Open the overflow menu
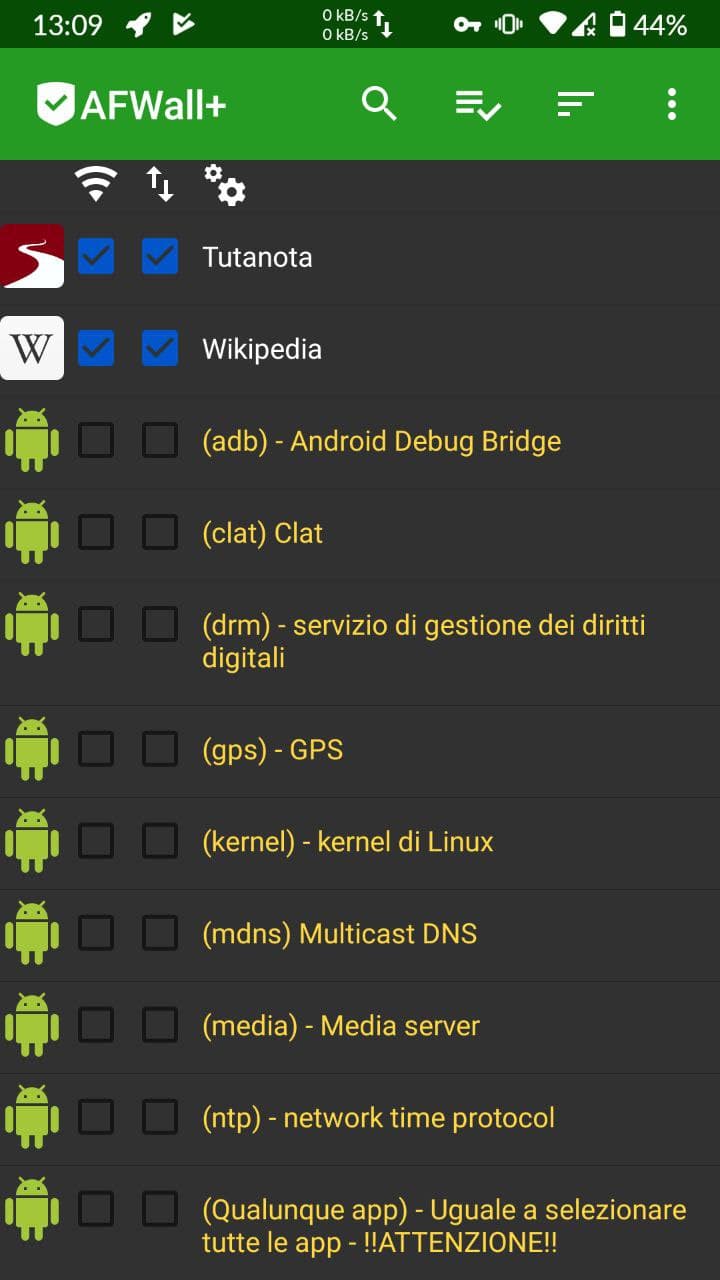Screen dimensions: 720x1280 [x=671, y=103]
